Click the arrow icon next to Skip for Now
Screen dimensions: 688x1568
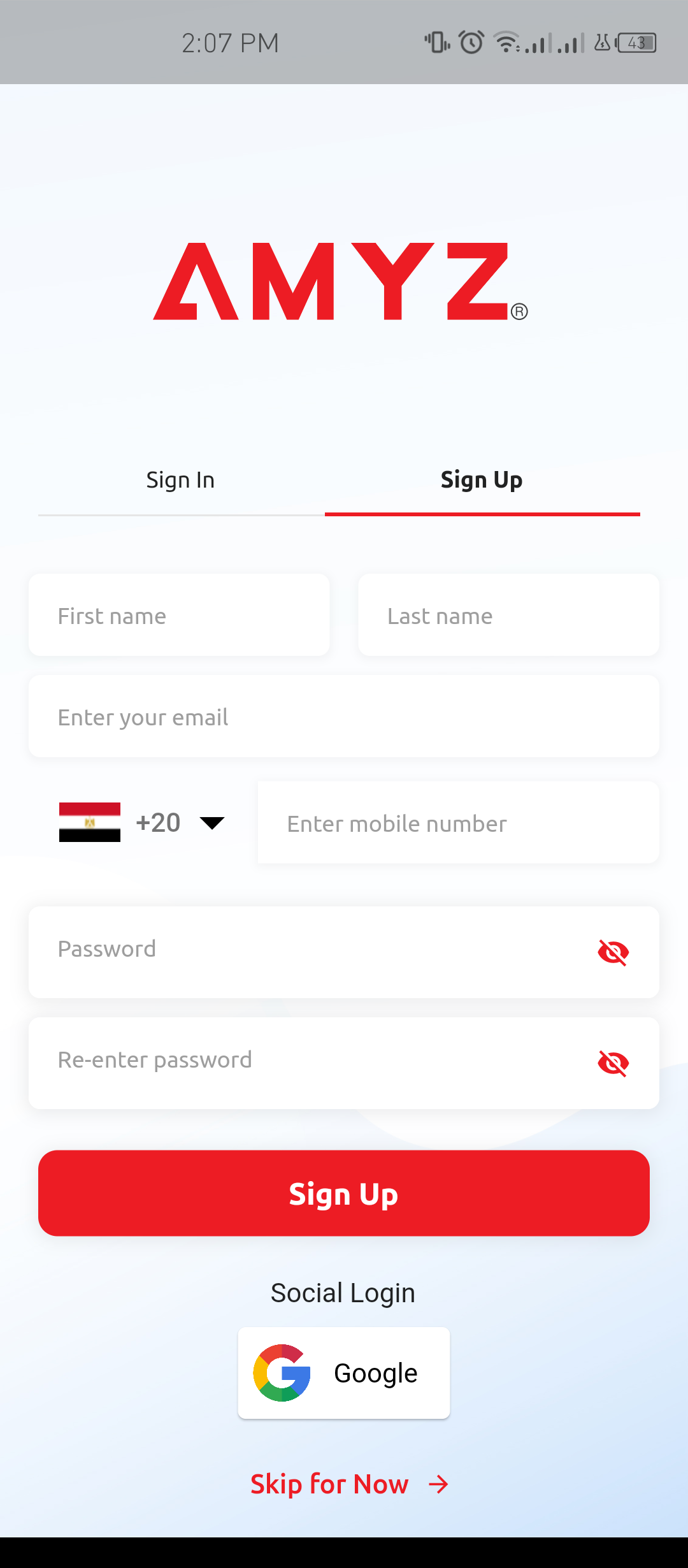tap(439, 1483)
